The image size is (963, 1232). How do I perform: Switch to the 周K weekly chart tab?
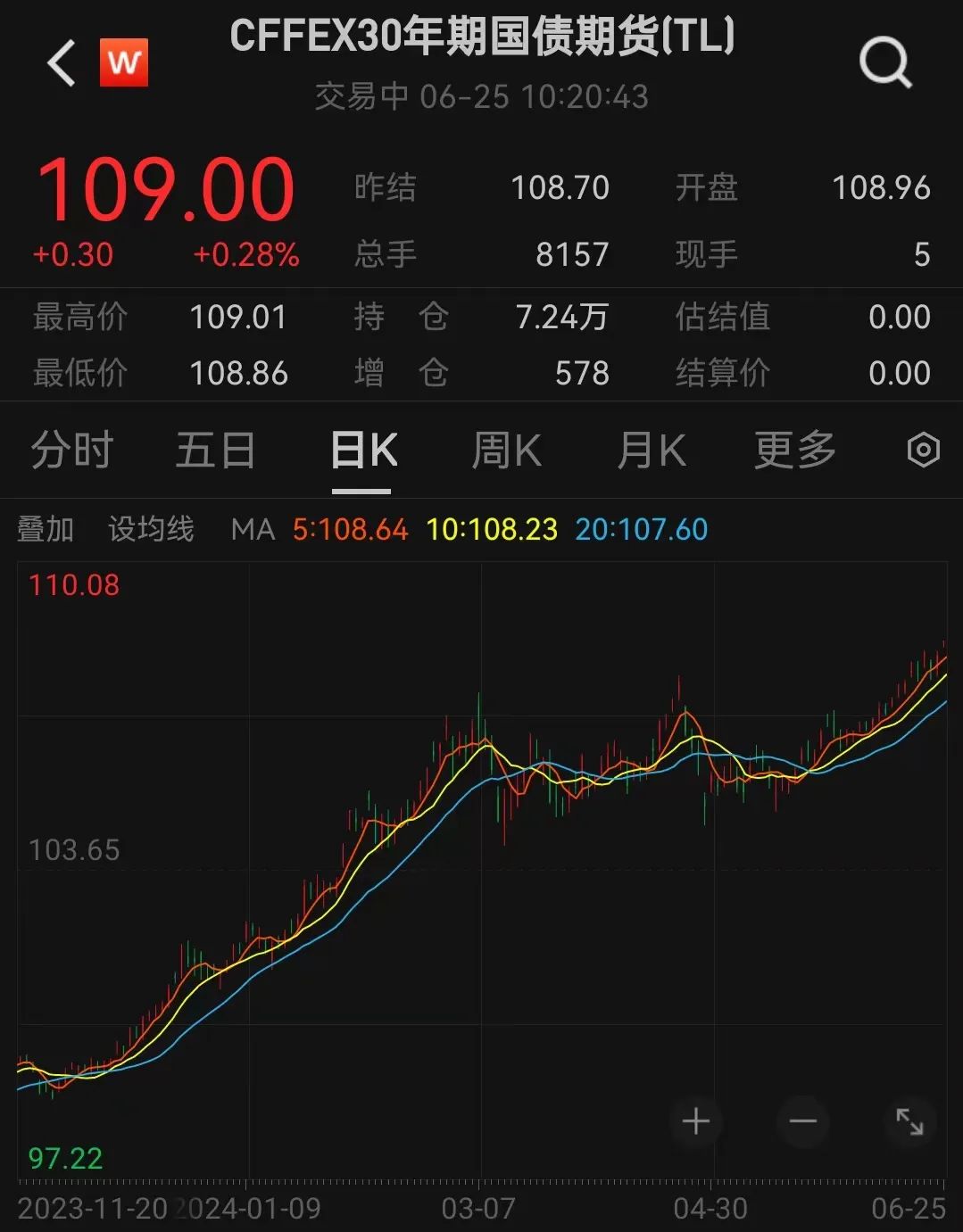pos(506,451)
